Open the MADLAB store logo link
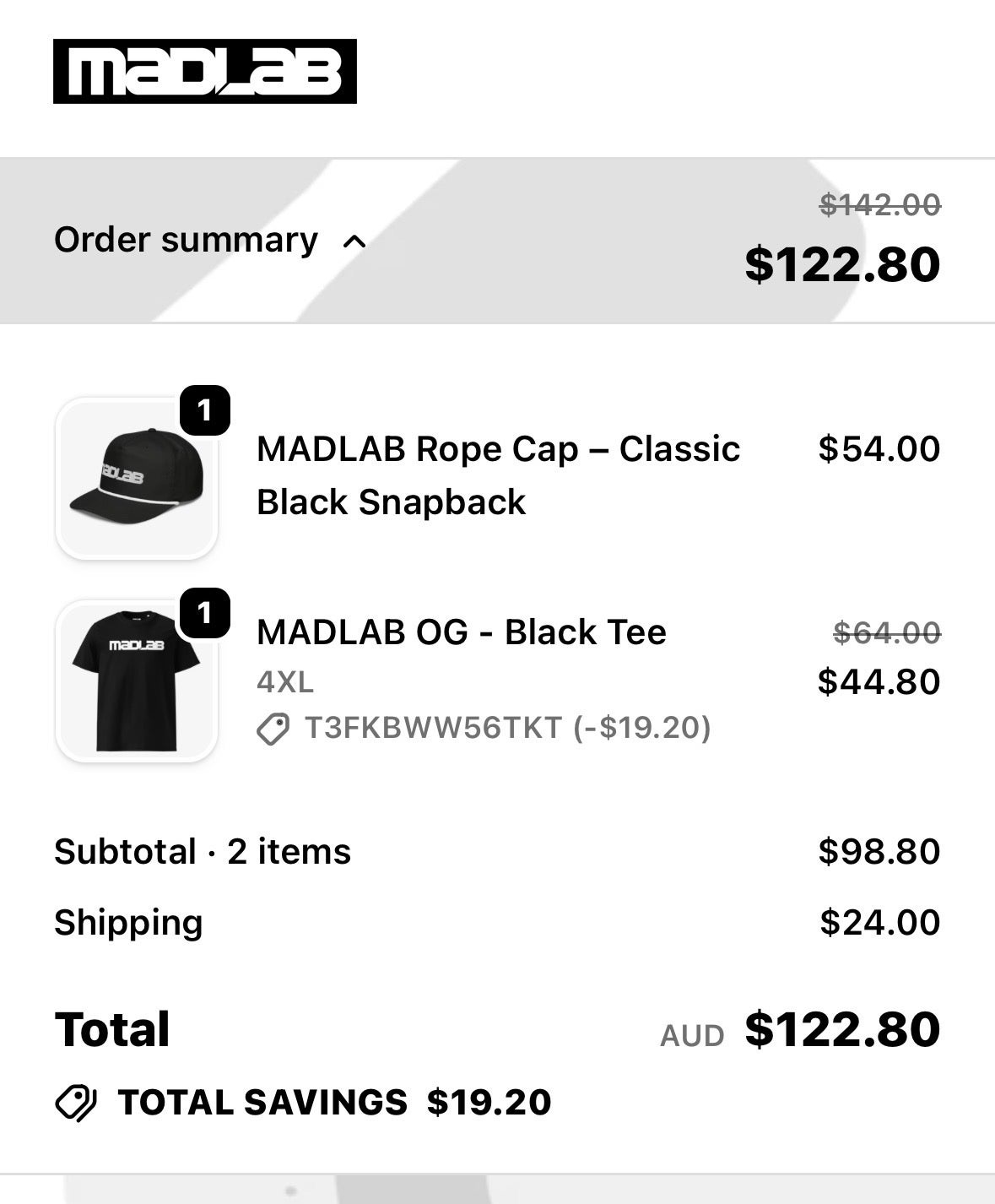995x1204 pixels. pyautogui.click(x=204, y=72)
